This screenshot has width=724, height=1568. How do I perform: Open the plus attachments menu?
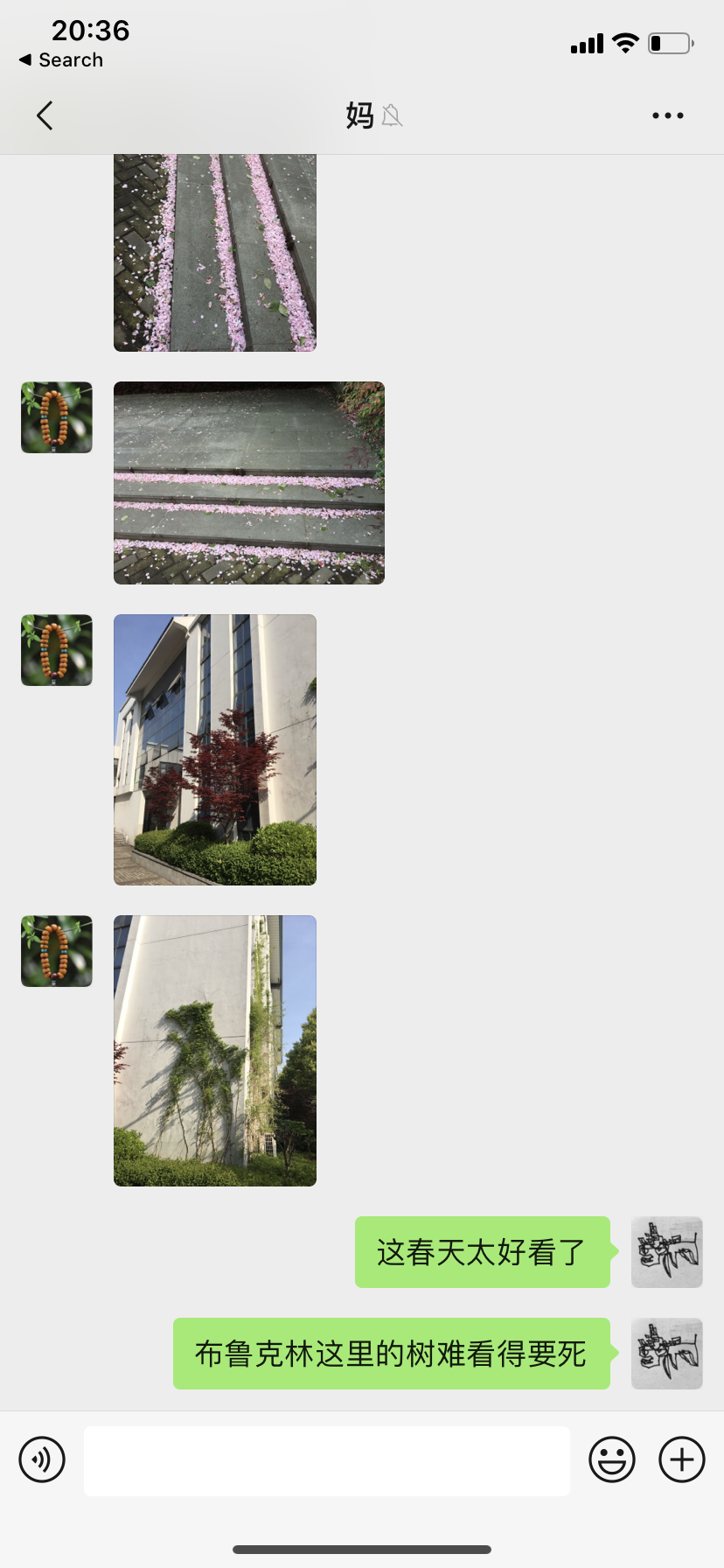[681, 1459]
